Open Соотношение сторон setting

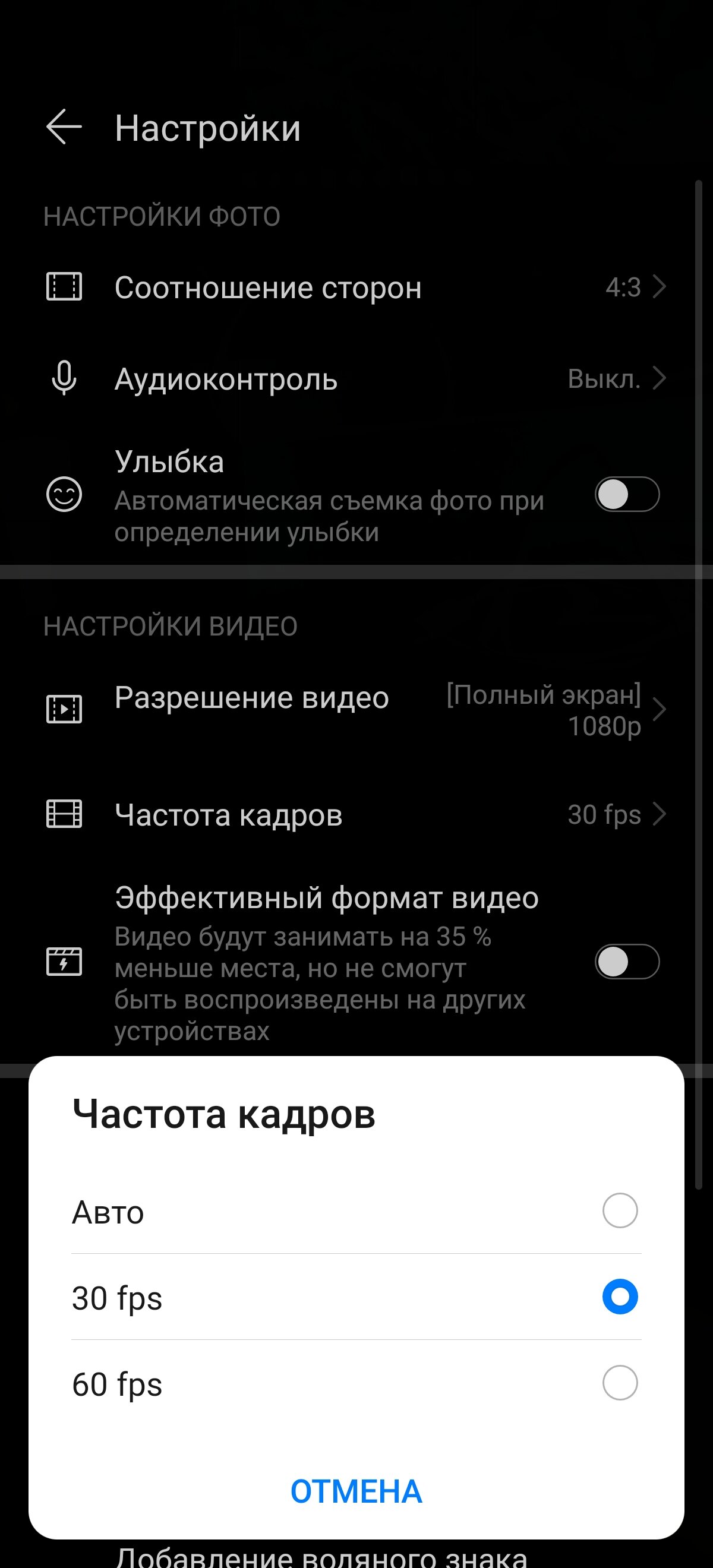(x=356, y=287)
